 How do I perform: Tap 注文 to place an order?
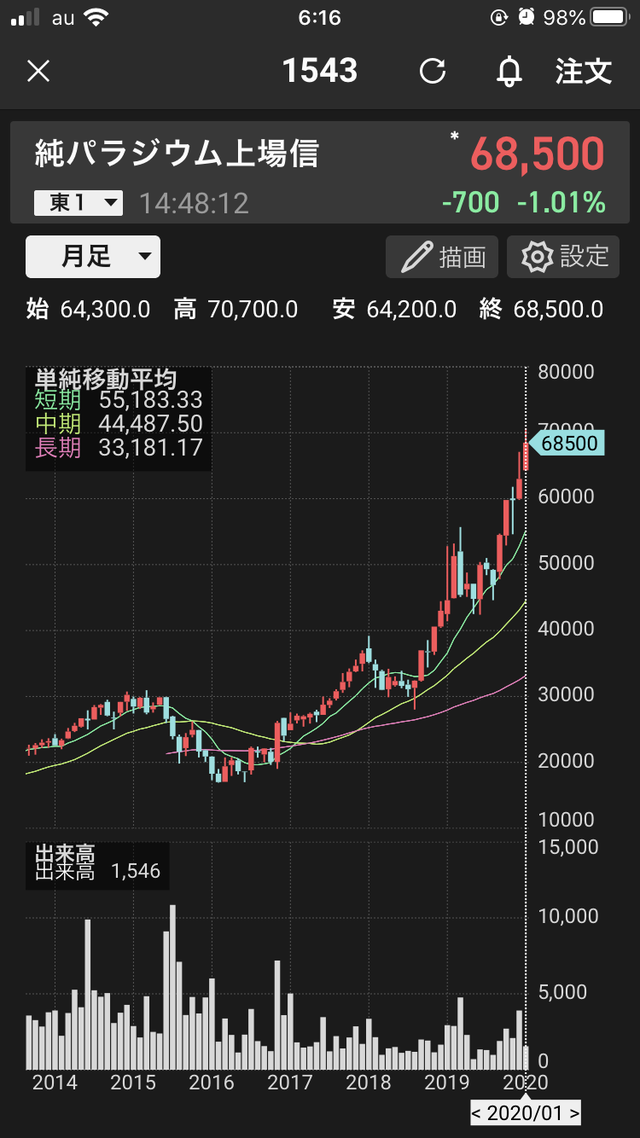coord(583,71)
